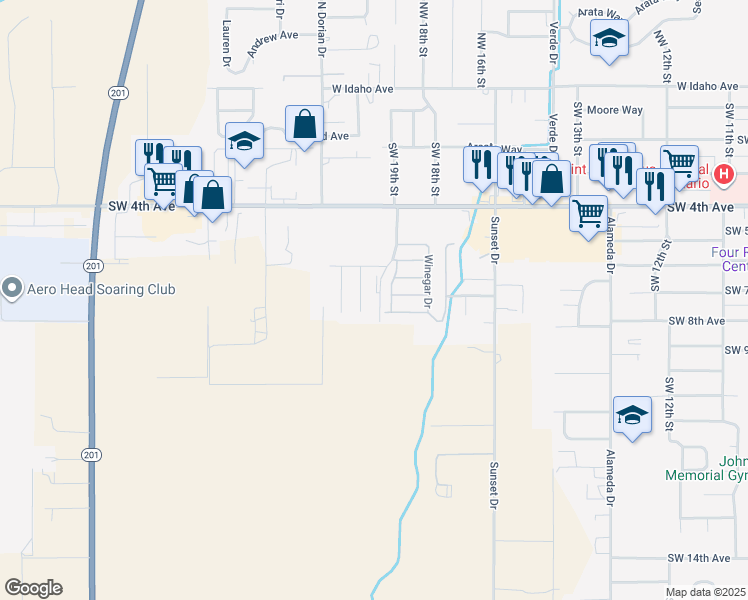This screenshot has width=748, height=600.
Task: Tap the school marker beside Lauren Dr
Action: click(243, 142)
